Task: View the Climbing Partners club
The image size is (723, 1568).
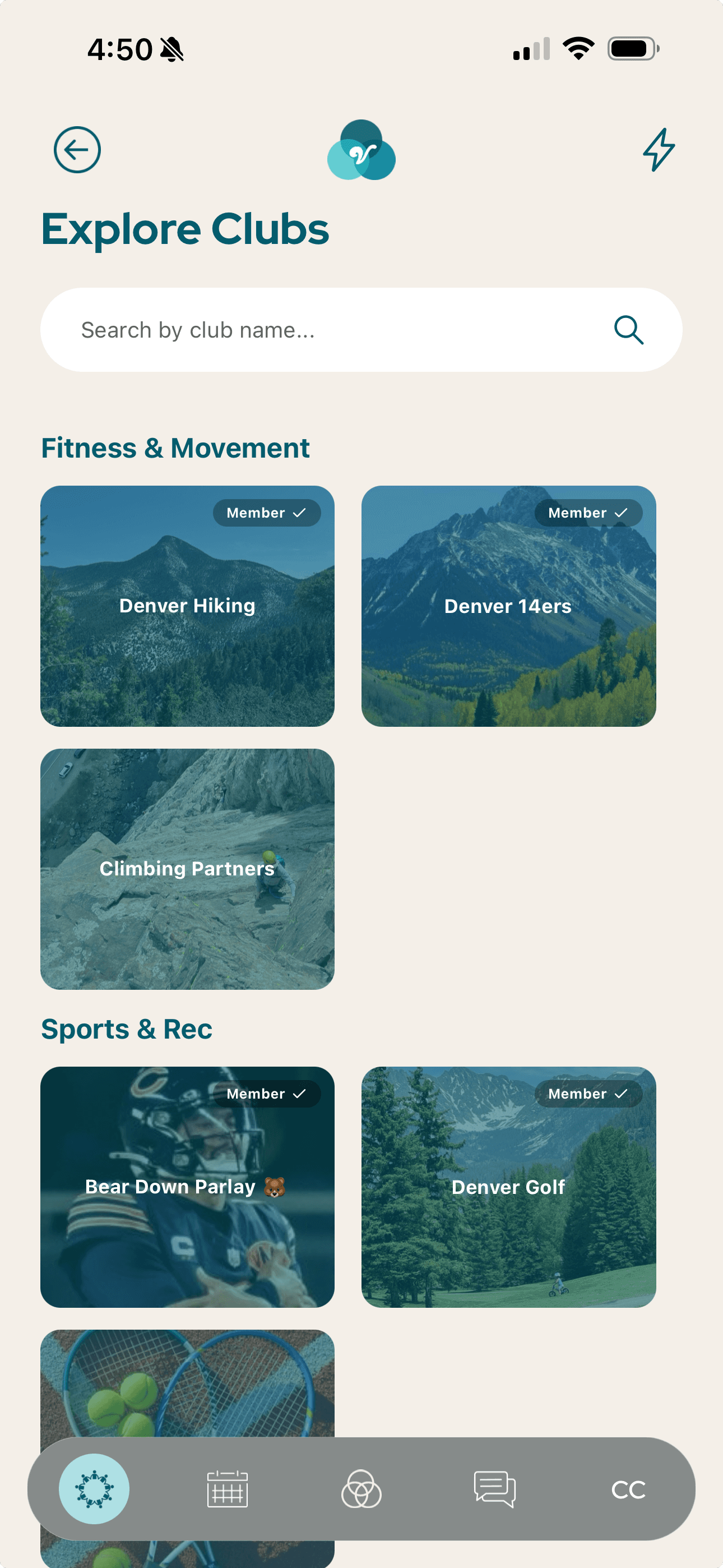Action: (187, 869)
